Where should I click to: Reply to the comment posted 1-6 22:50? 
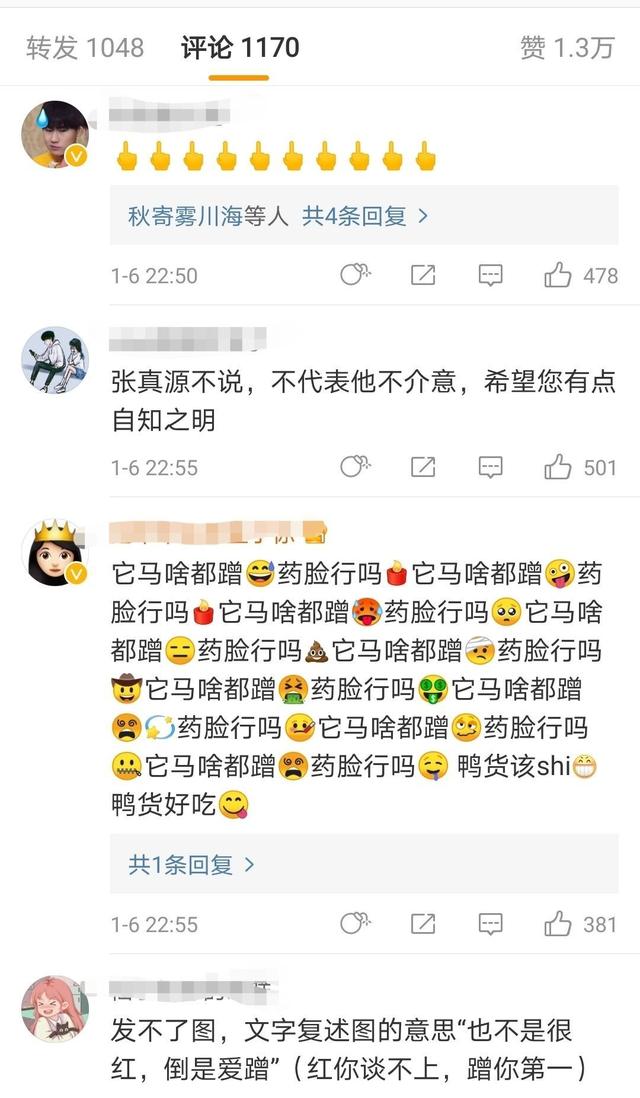point(490,275)
